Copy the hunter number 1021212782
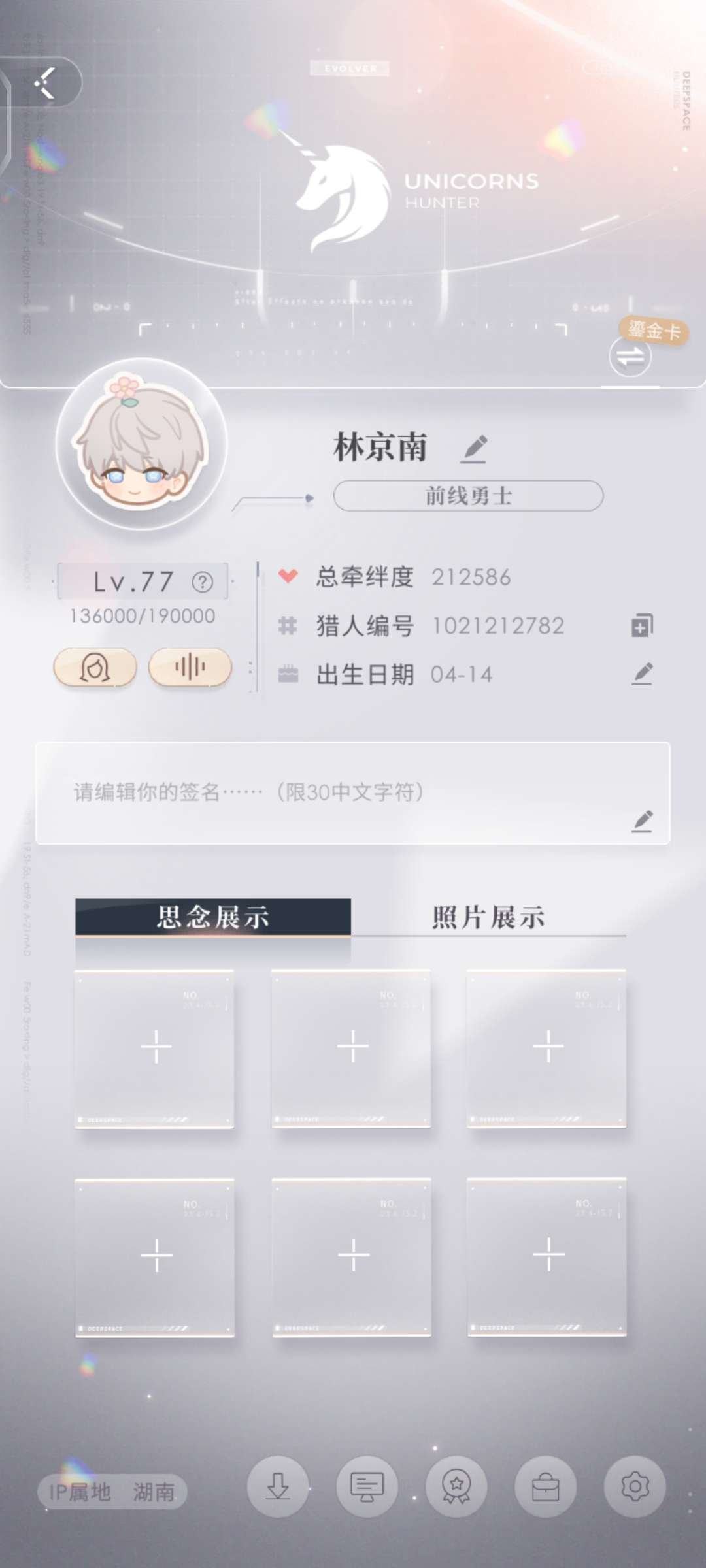 coord(642,624)
